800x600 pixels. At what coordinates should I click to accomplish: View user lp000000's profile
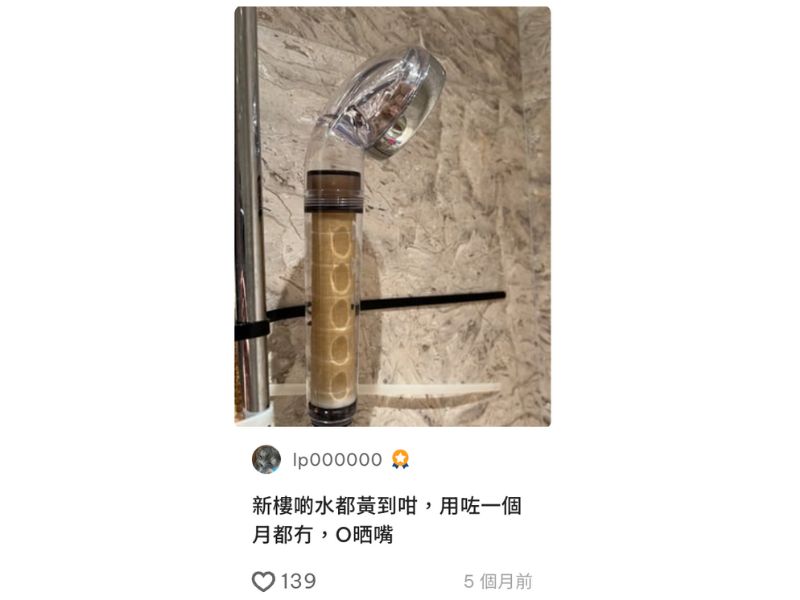pos(337,460)
